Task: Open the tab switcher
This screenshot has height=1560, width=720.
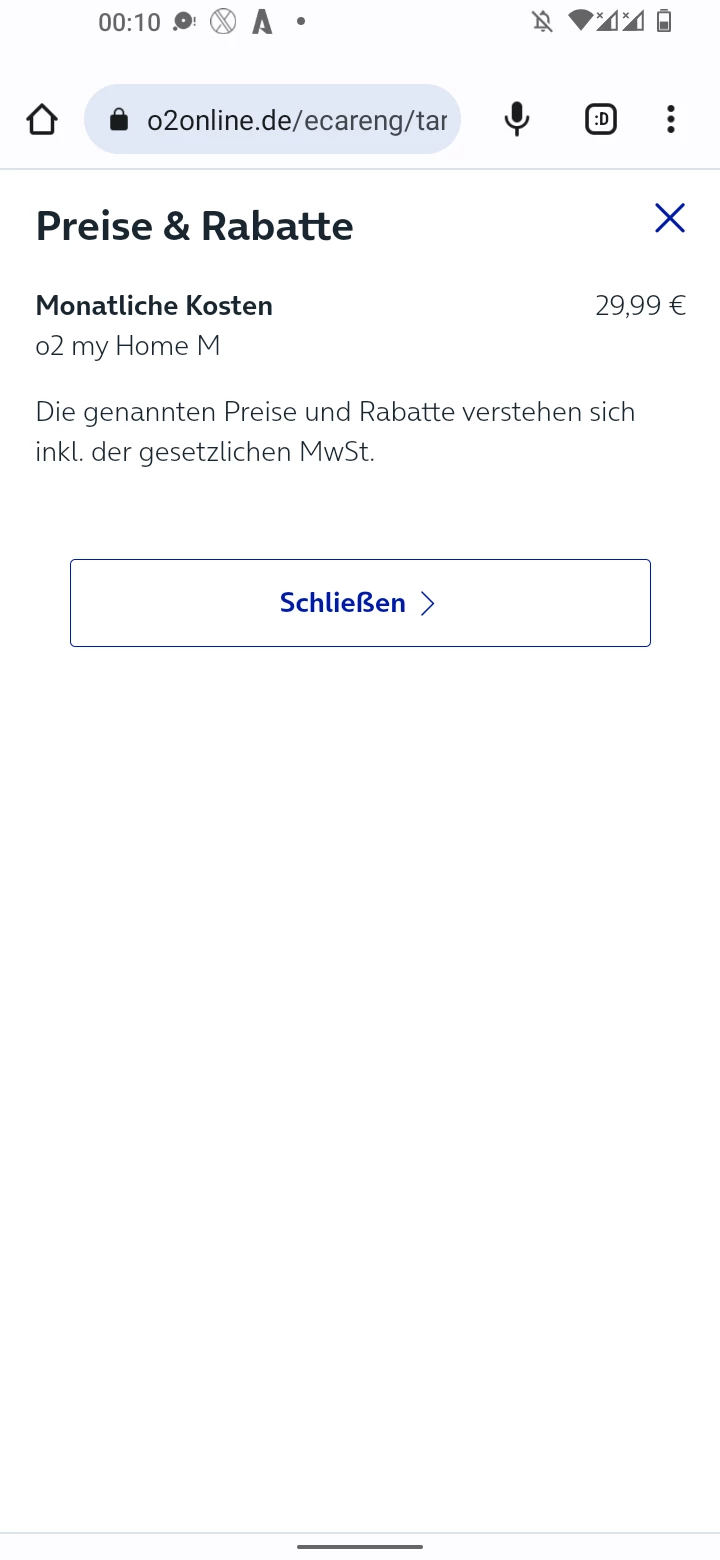Action: [x=600, y=120]
